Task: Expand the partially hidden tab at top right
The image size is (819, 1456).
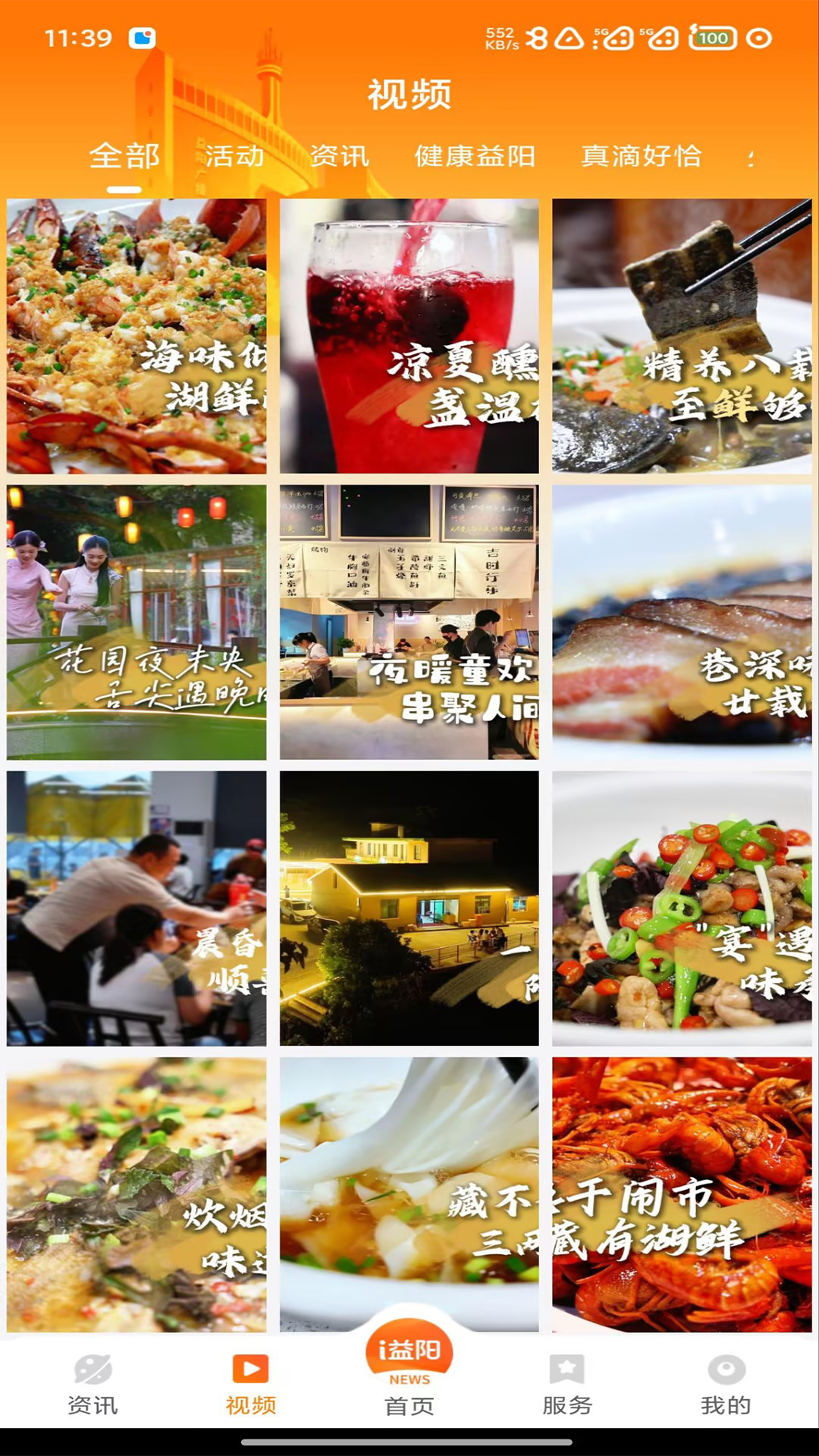Action: (x=751, y=158)
